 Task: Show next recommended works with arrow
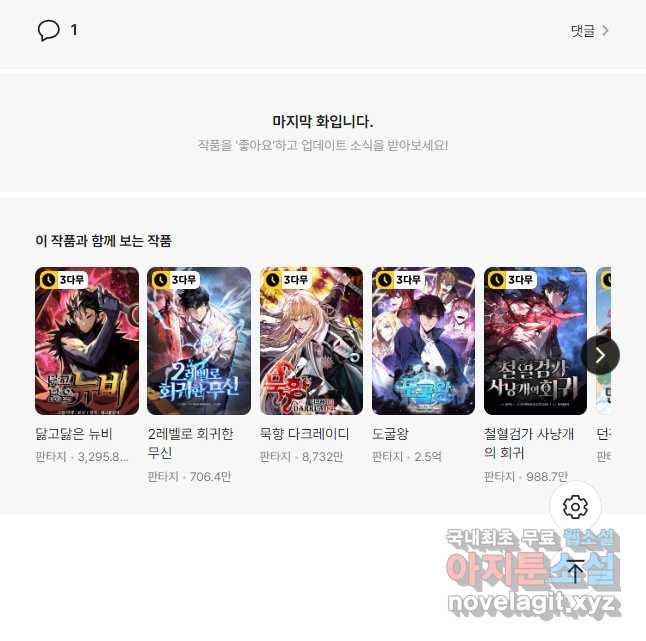[600, 354]
